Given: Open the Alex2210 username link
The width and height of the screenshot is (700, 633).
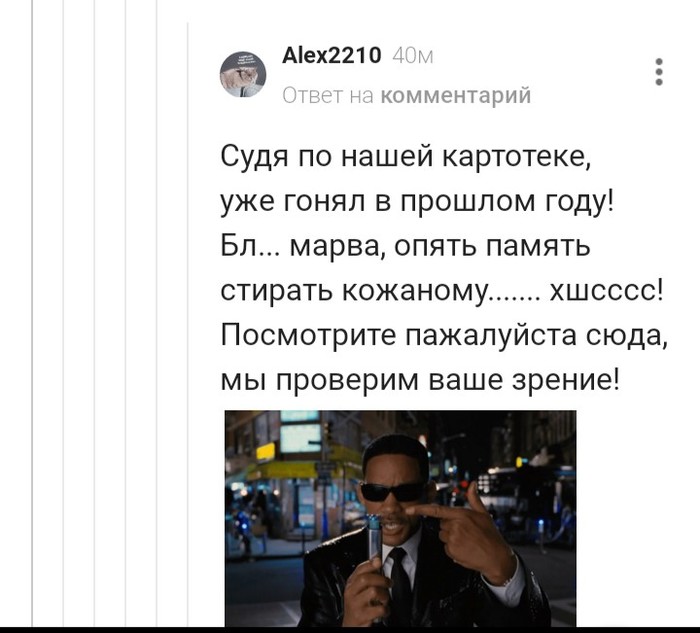Looking at the screenshot, I should (x=332, y=55).
